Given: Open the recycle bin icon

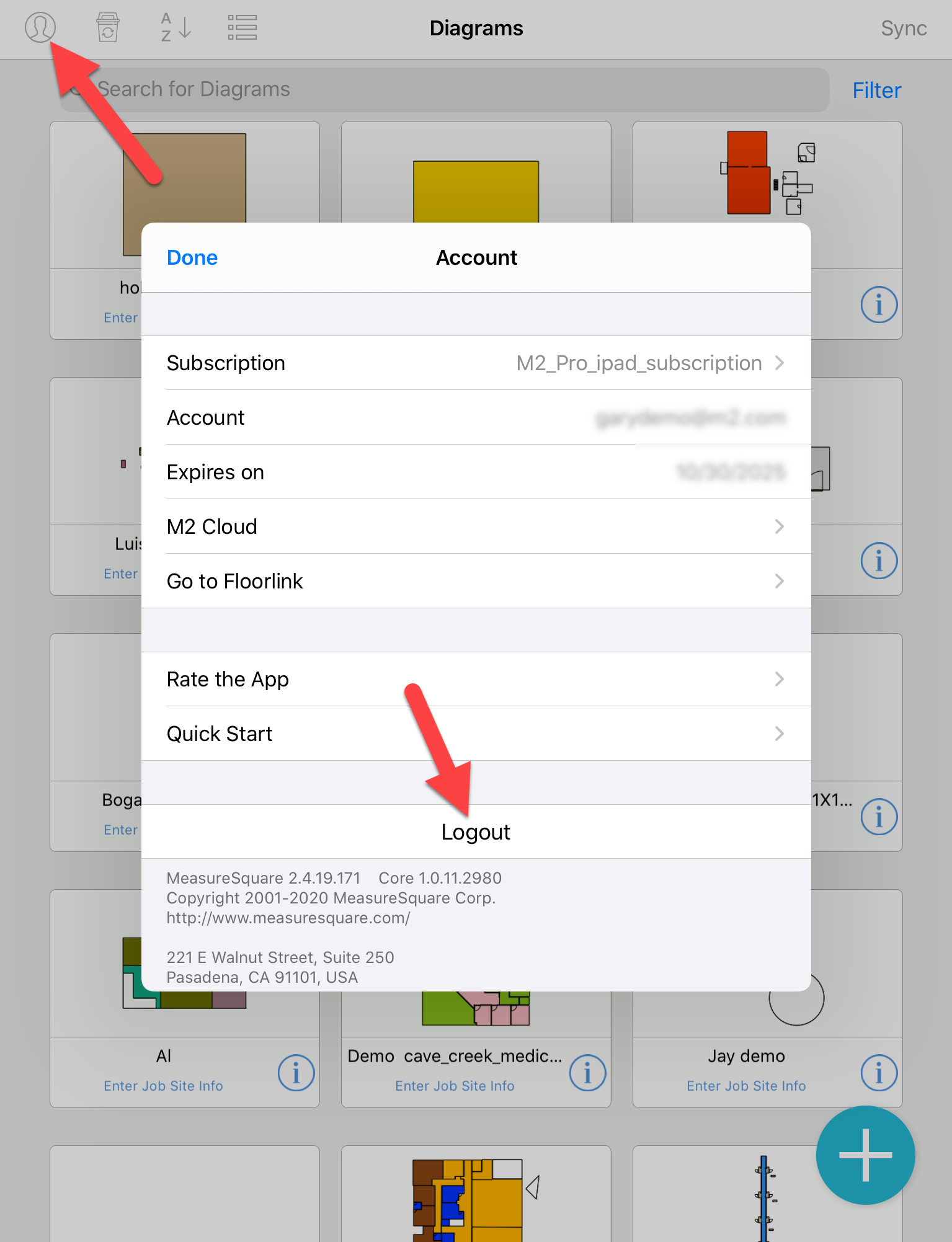Looking at the screenshot, I should [x=108, y=28].
